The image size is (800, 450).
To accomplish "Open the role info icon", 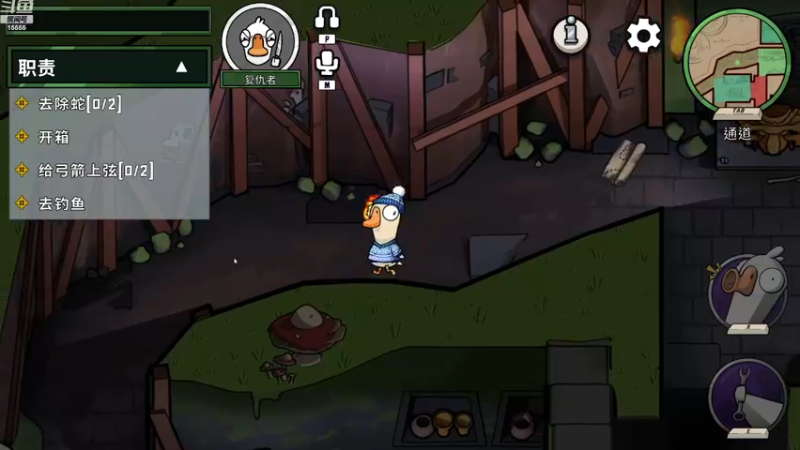I will pyautogui.click(x=571, y=35).
